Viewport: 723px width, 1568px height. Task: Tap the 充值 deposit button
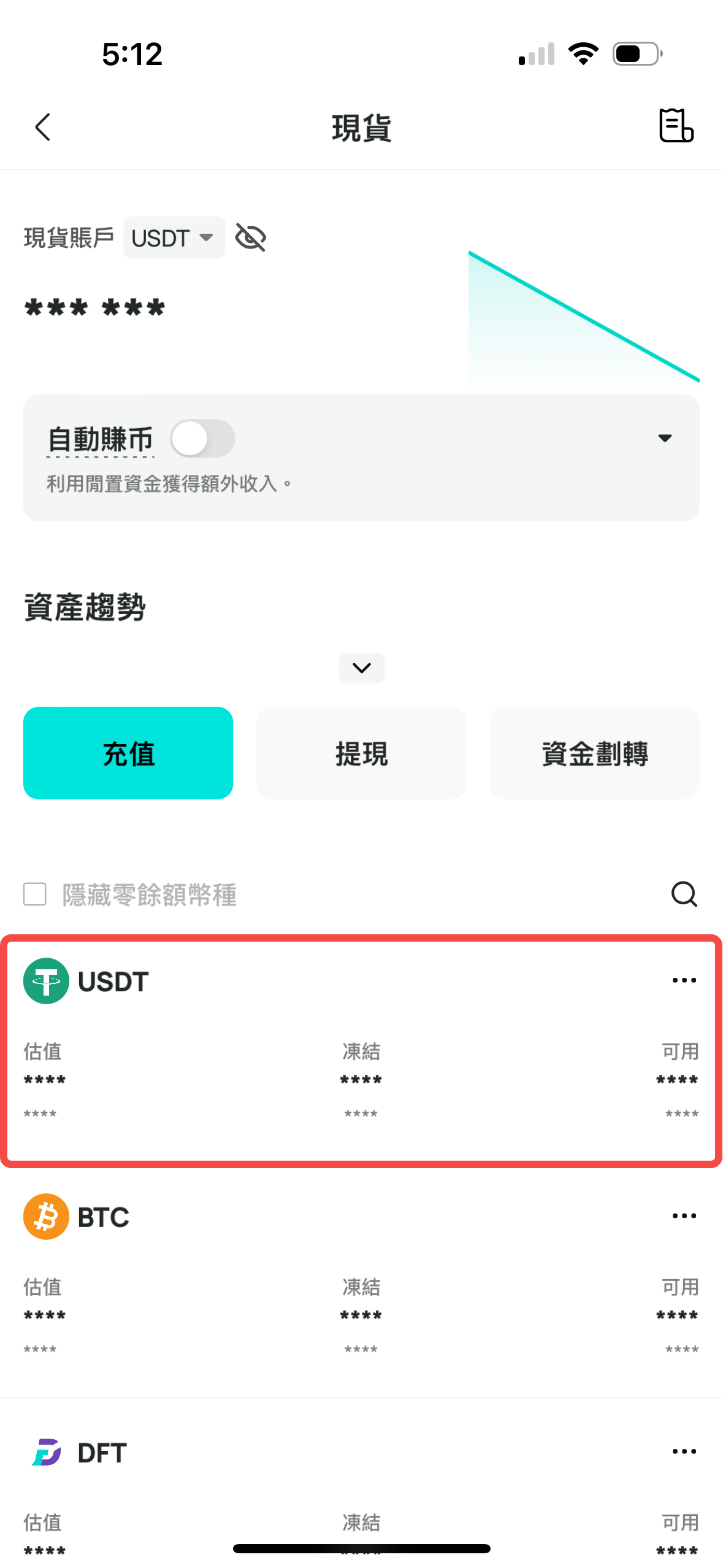coord(128,753)
